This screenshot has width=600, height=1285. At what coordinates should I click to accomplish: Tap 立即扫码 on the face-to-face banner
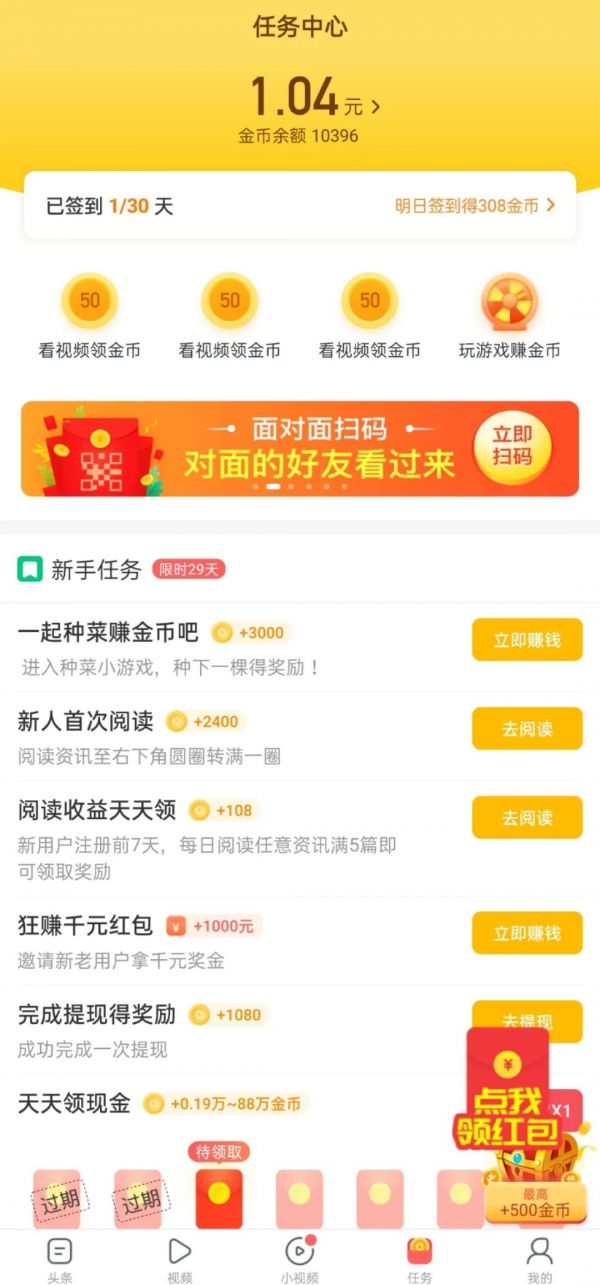click(511, 445)
